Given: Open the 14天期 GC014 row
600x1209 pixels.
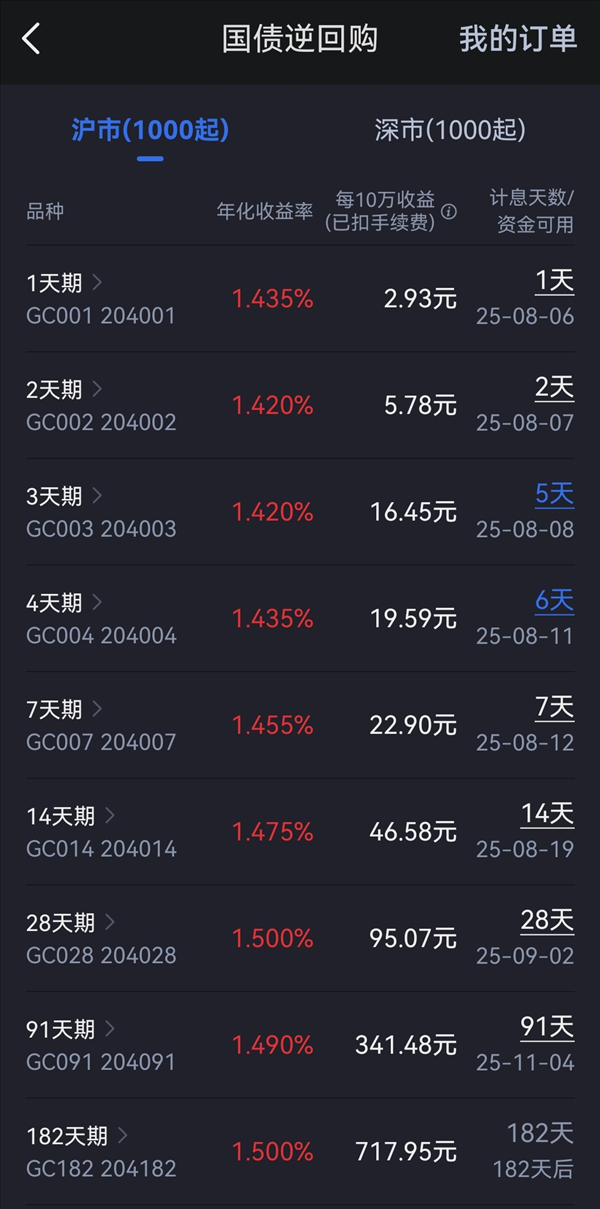Looking at the screenshot, I should (300, 832).
